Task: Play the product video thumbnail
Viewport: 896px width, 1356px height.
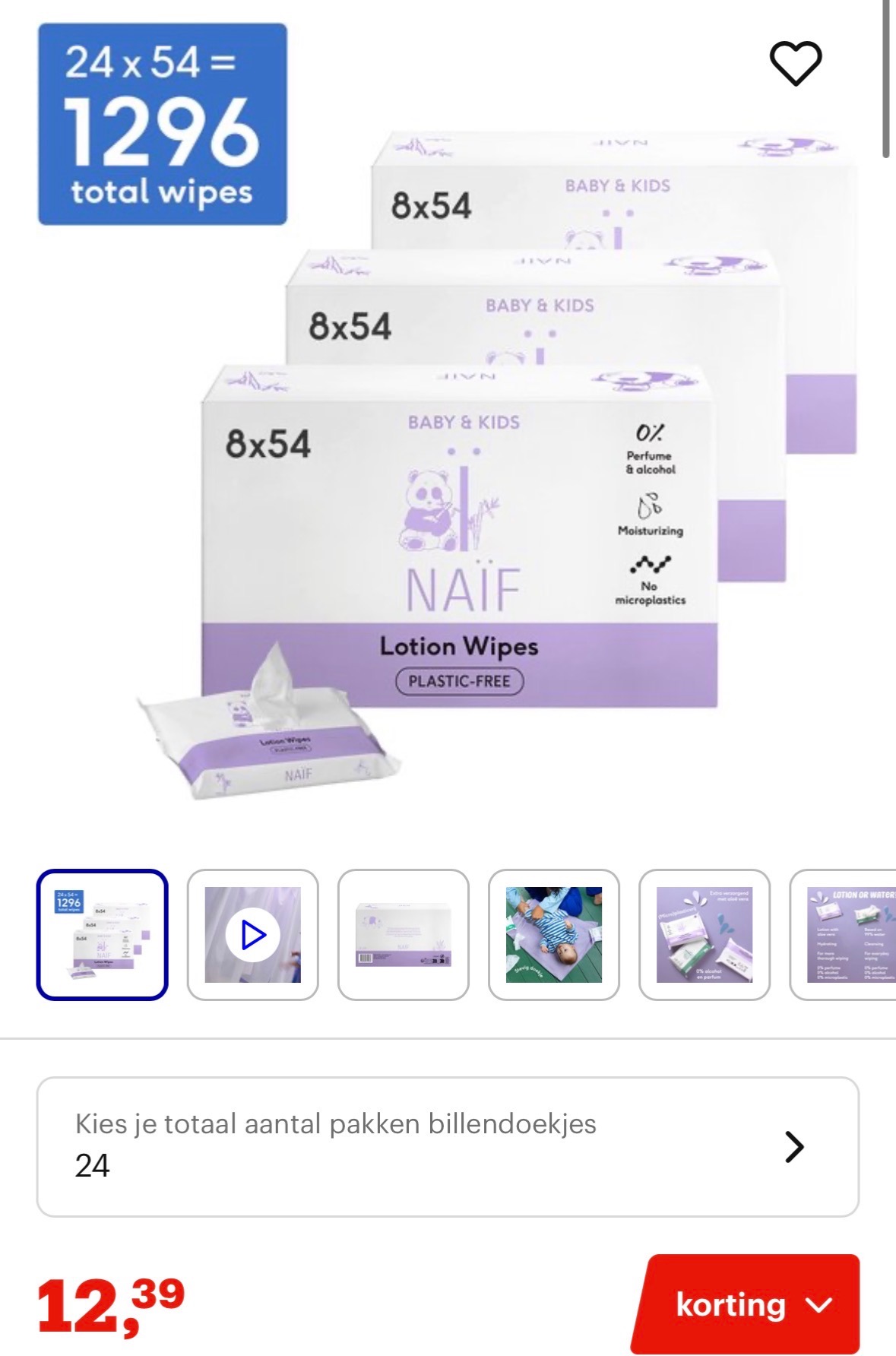Action: click(253, 934)
